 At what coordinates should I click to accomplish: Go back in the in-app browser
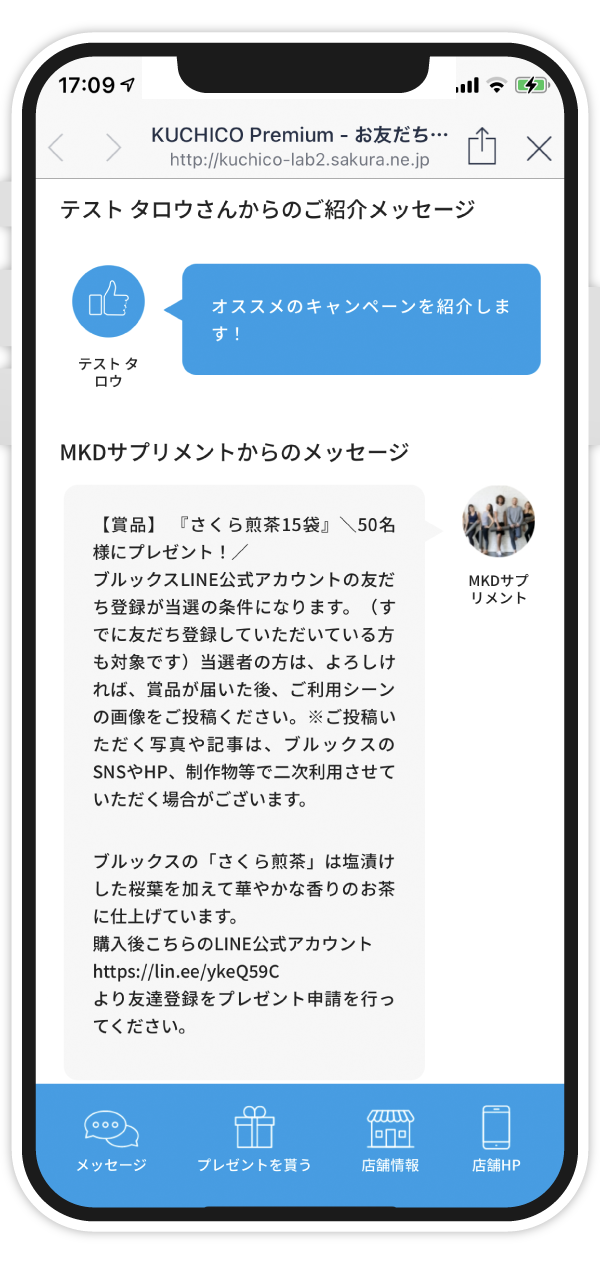[x=57, y=148]
